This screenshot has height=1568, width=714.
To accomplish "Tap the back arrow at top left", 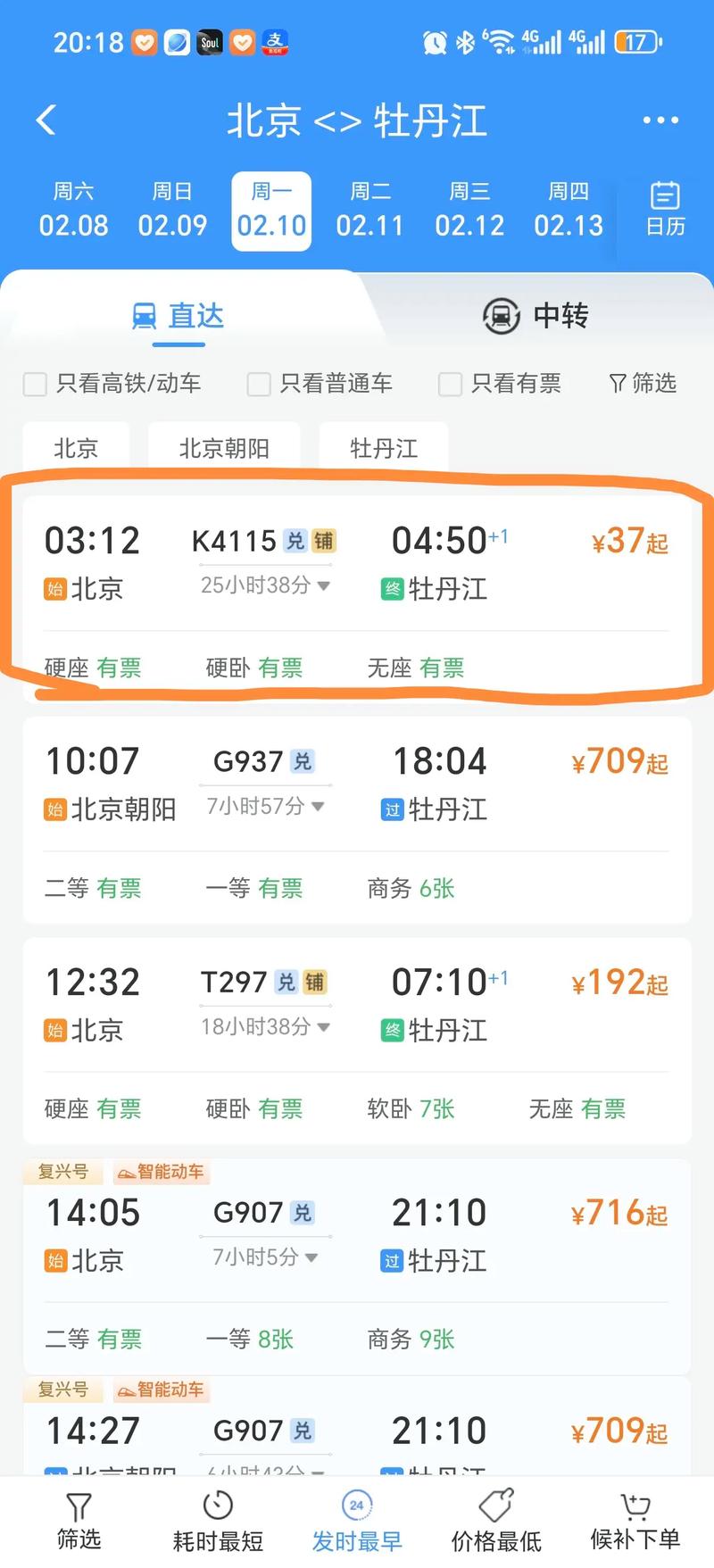I will (x=46, y=120).
